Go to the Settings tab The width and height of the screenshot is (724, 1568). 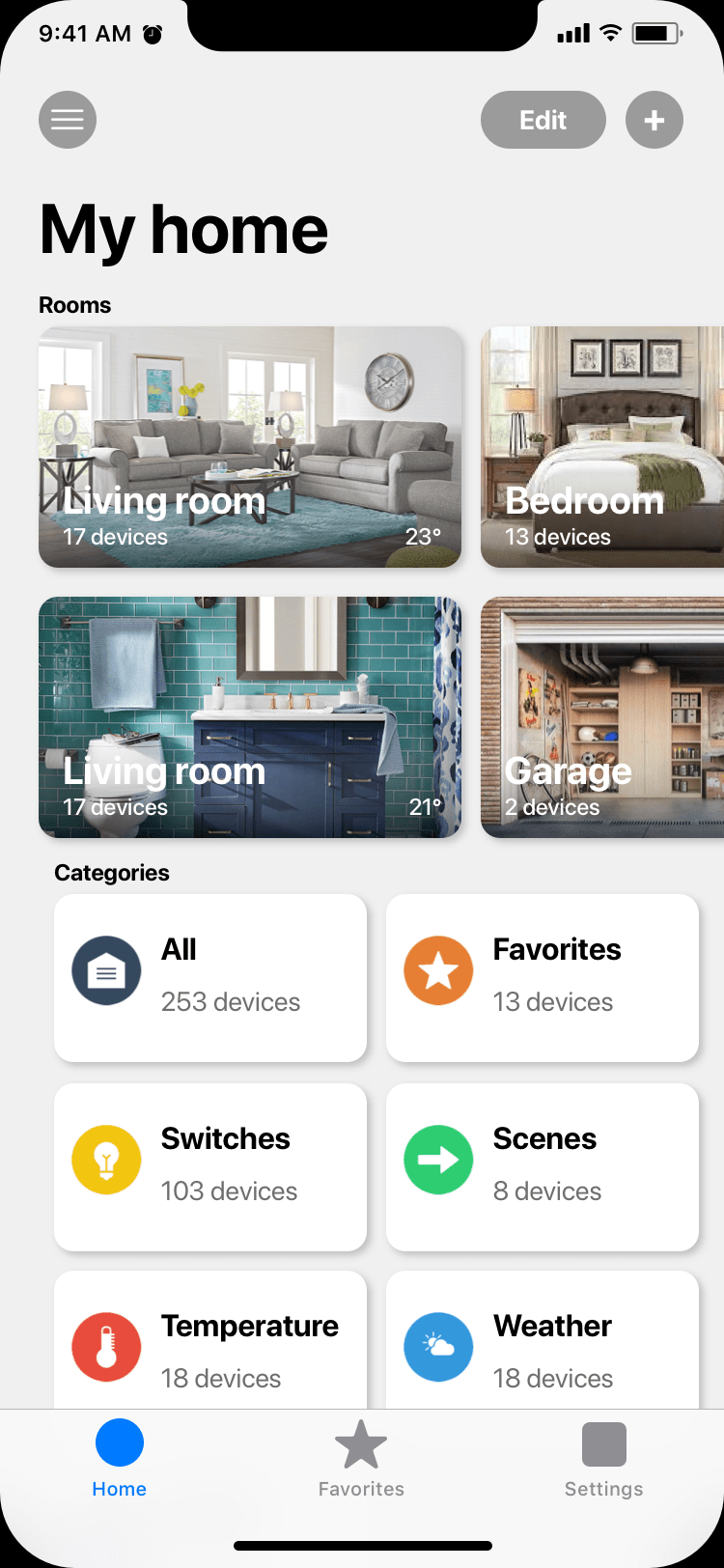coord(604,1460)
